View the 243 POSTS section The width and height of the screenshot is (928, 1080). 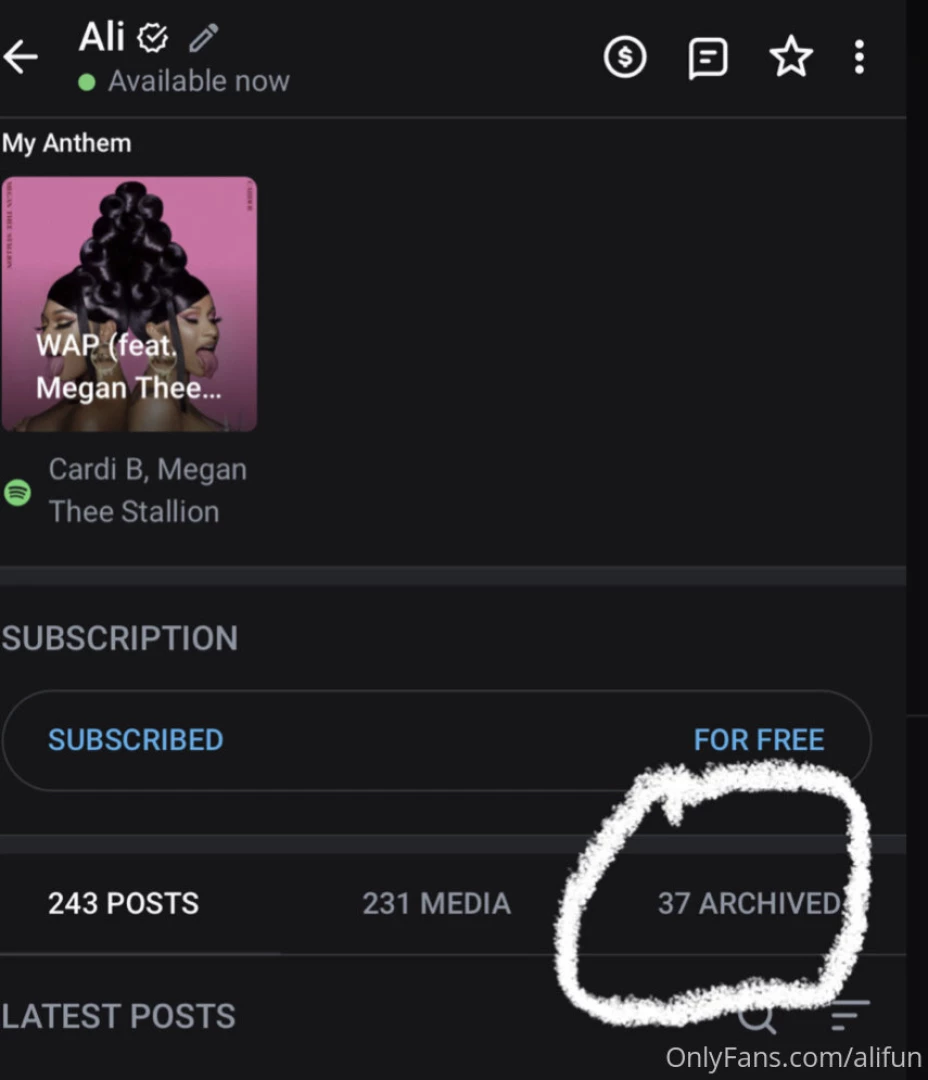123,903
